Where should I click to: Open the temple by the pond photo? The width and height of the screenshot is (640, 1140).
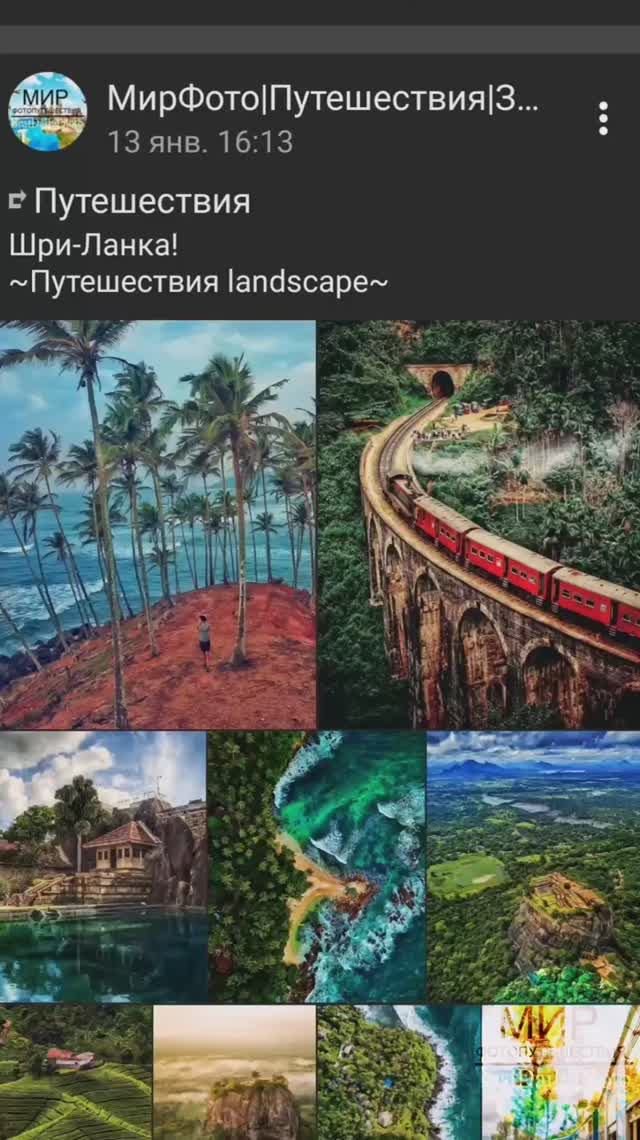(103, 866)
